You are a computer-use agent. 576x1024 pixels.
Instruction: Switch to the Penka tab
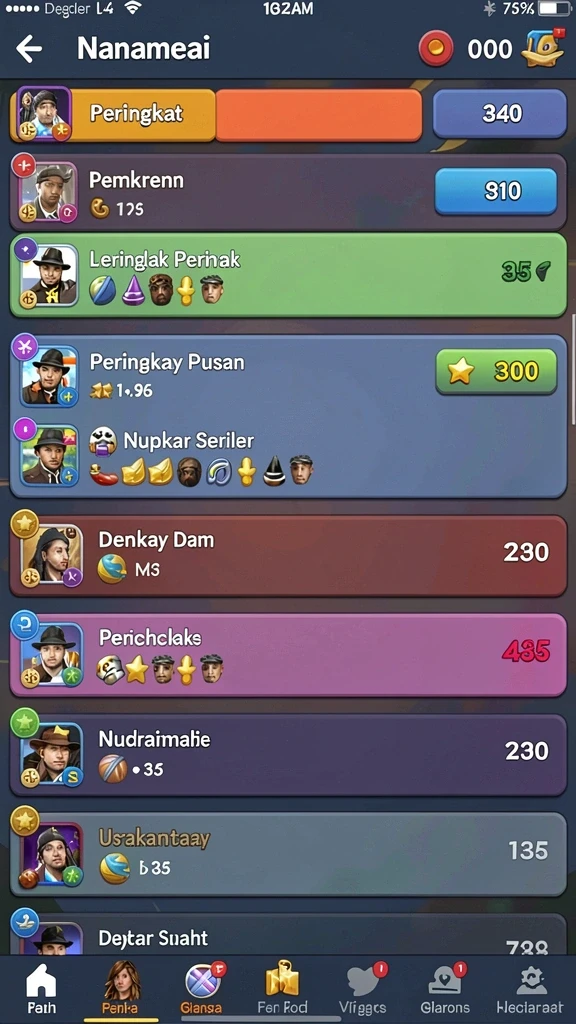120,991
